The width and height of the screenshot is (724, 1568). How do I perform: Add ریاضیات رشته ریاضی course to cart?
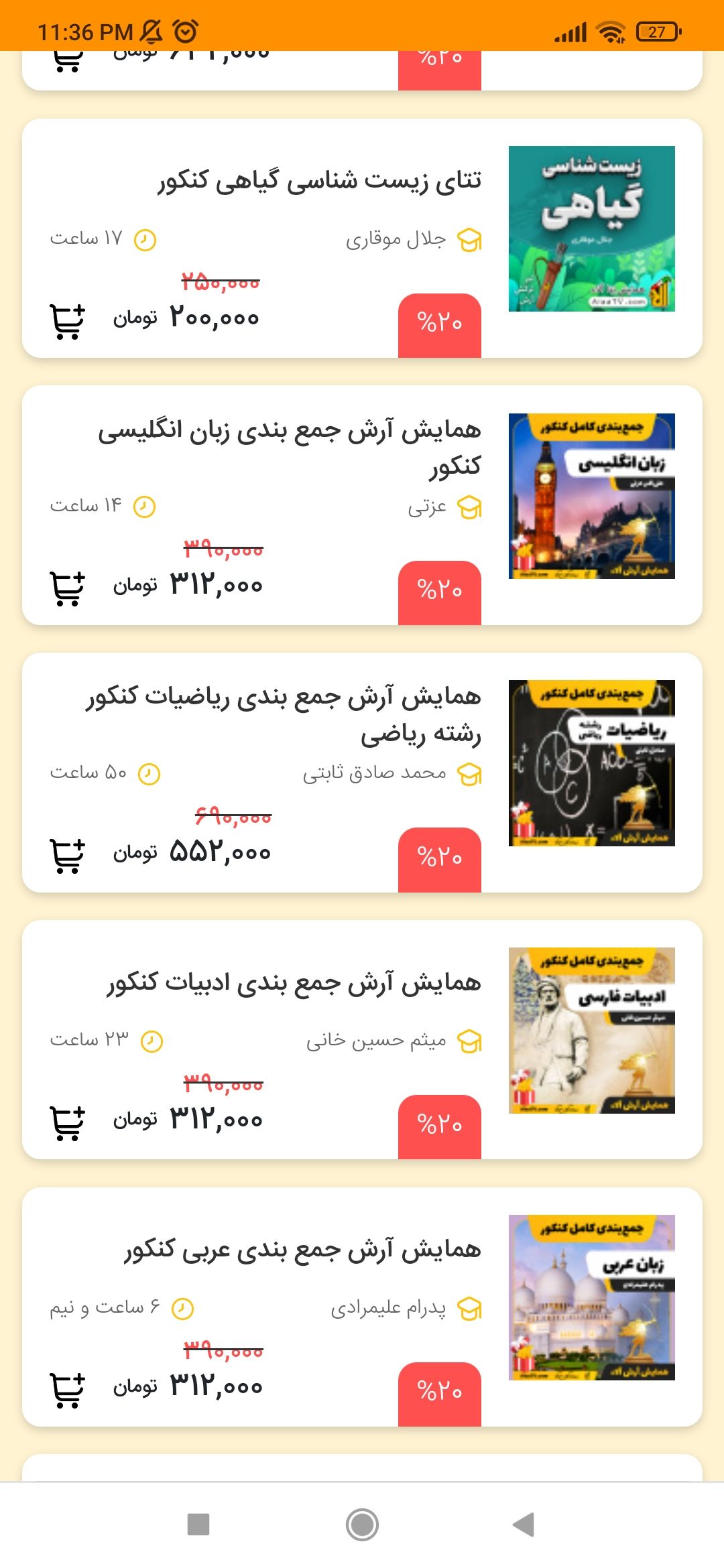click(68, 856)
